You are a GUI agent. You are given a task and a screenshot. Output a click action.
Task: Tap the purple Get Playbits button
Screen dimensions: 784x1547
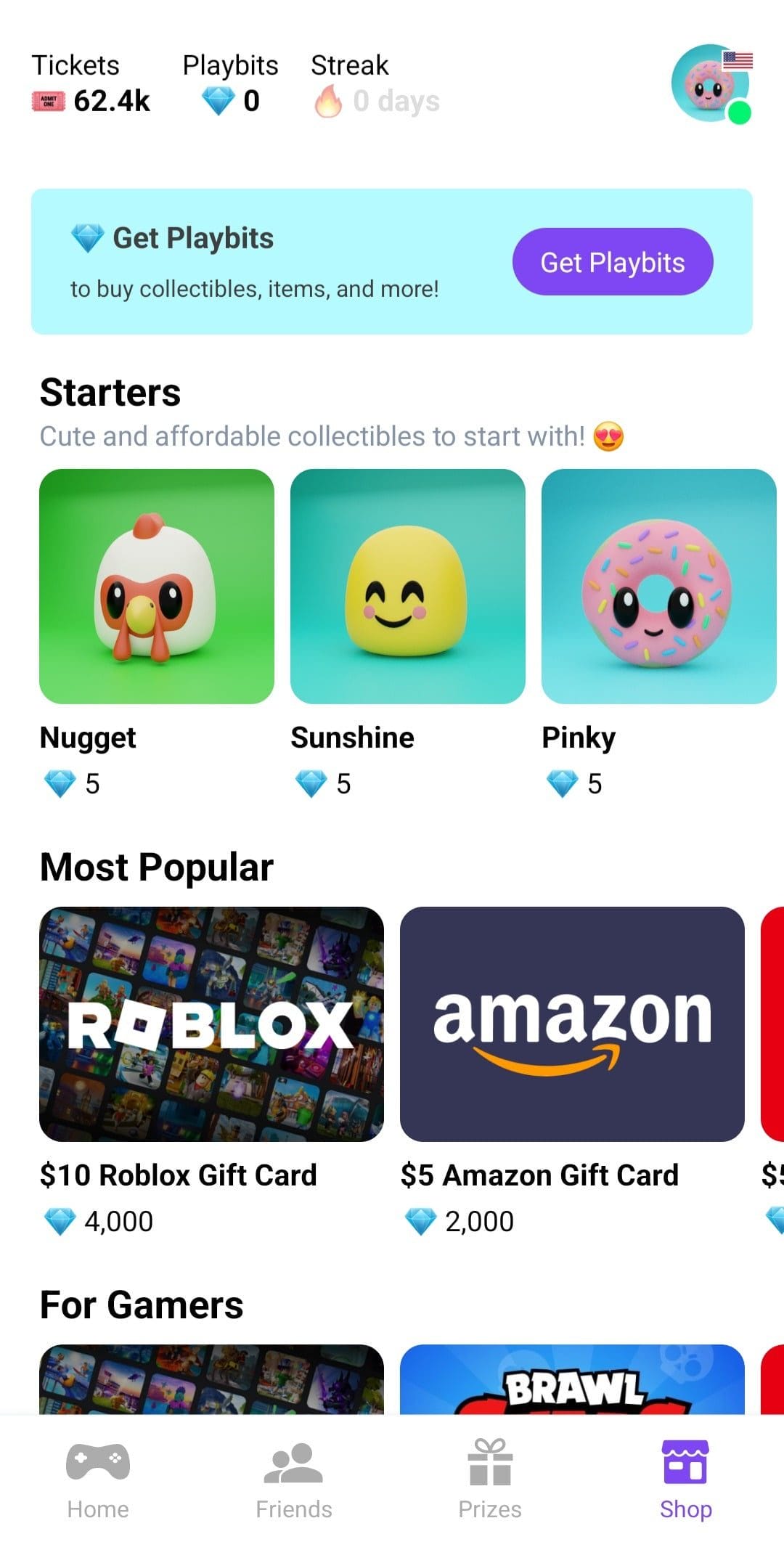click(613, 262)
